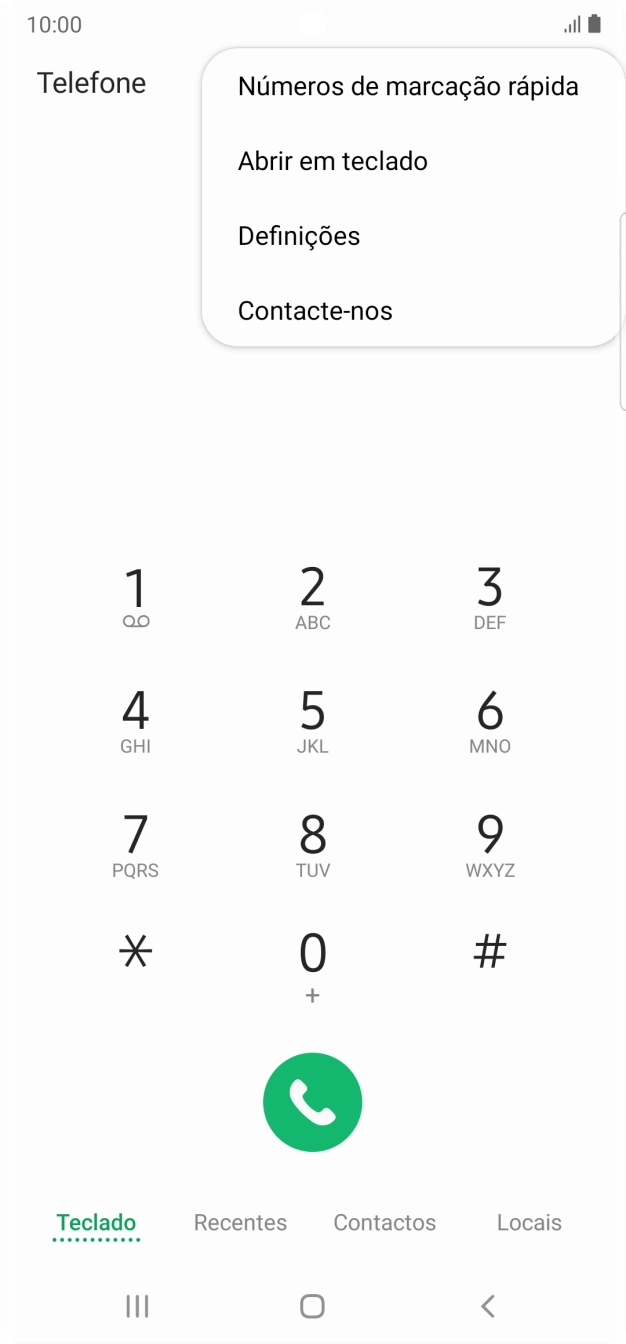Start call with green phone button
The width and height of the screenshot is (626, 1344).
[313, 1102]
